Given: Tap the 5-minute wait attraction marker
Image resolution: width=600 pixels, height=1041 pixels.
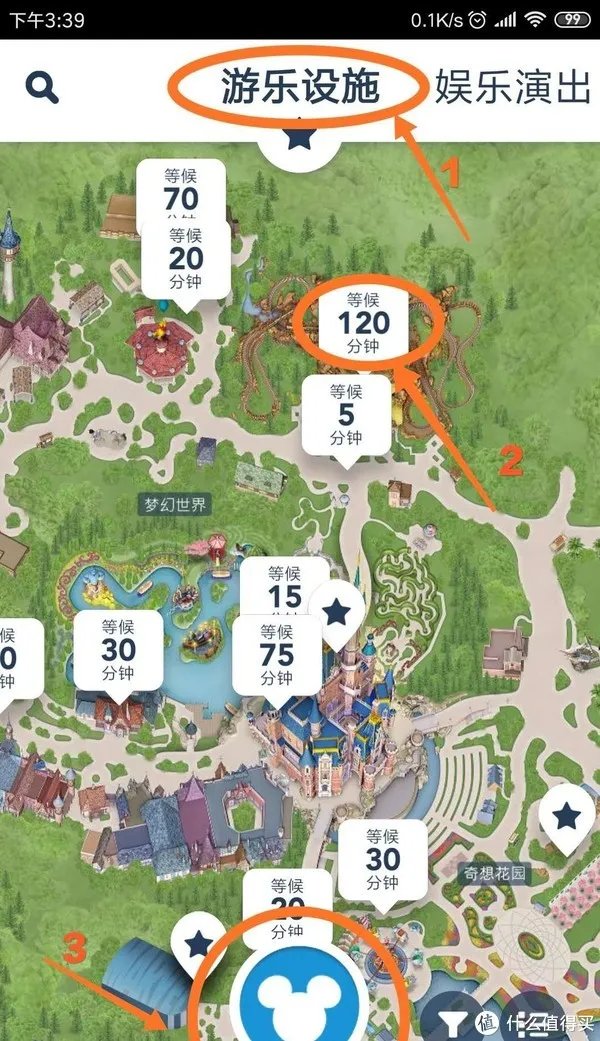Looking at the screenshot, I should tap(346, 414).
